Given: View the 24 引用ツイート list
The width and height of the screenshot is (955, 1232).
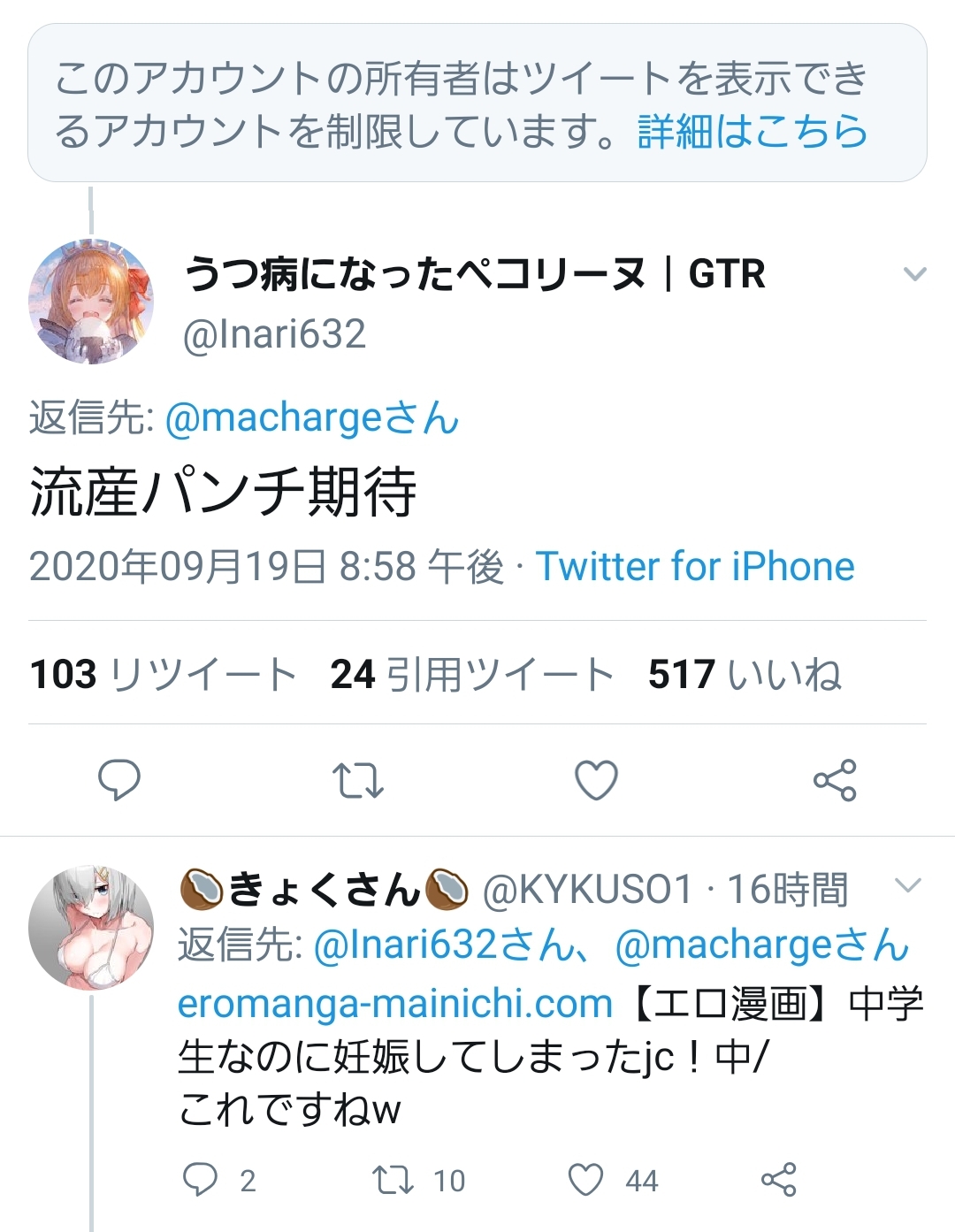Looking at the screenshot, I should (471, 674).
